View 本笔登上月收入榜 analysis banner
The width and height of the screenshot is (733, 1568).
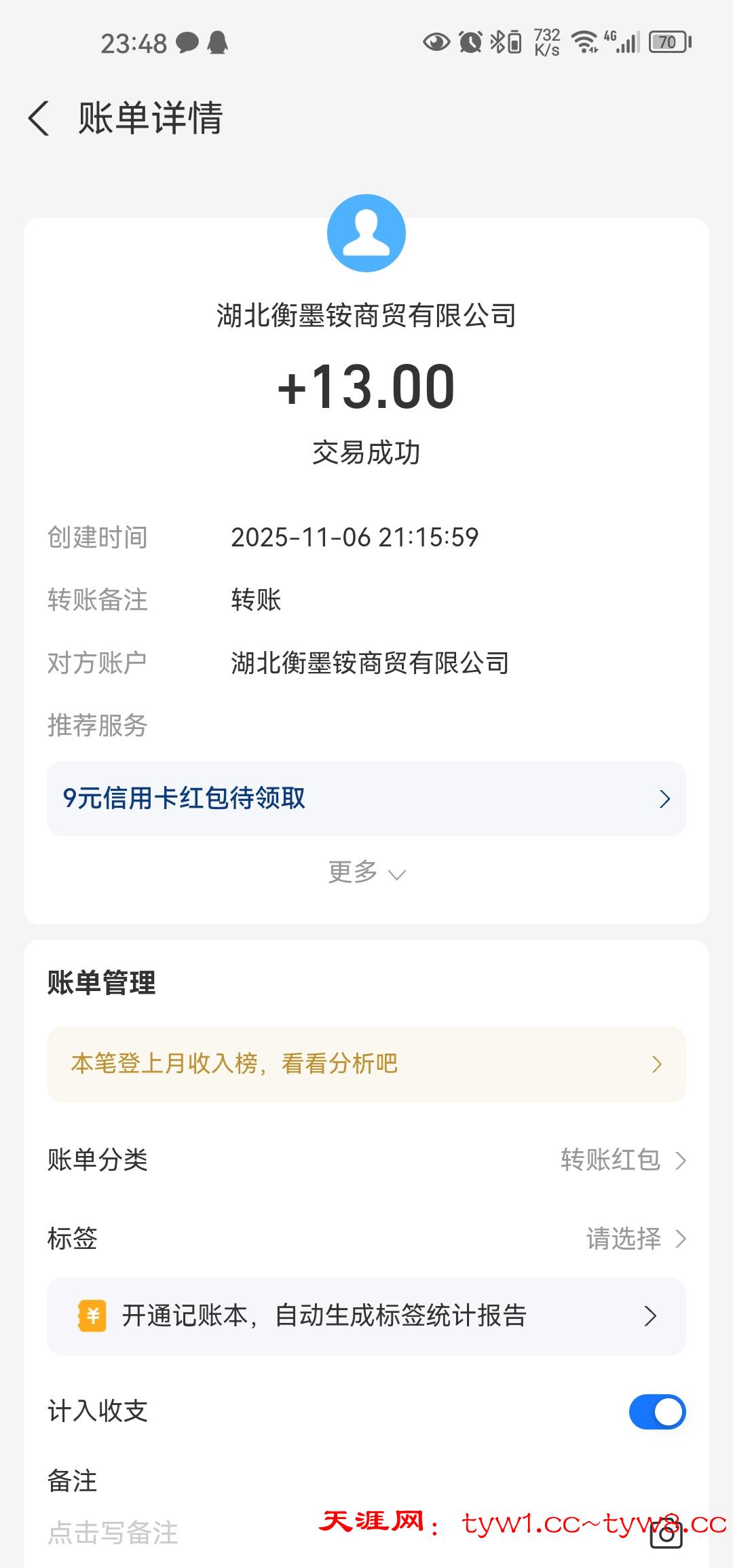(366, 1064)
